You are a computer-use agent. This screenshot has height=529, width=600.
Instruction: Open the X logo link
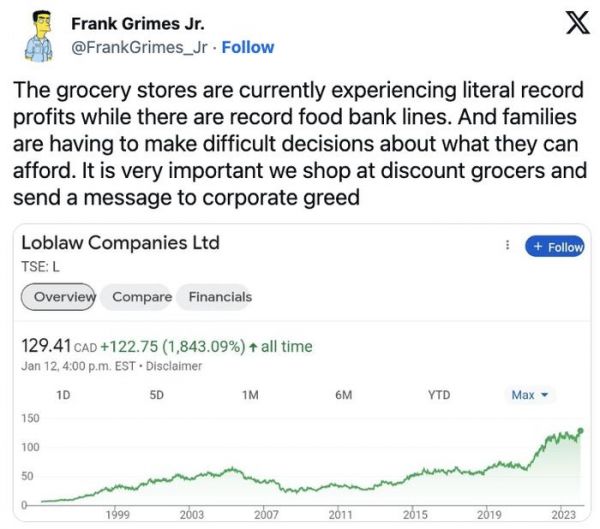[577, 23]
